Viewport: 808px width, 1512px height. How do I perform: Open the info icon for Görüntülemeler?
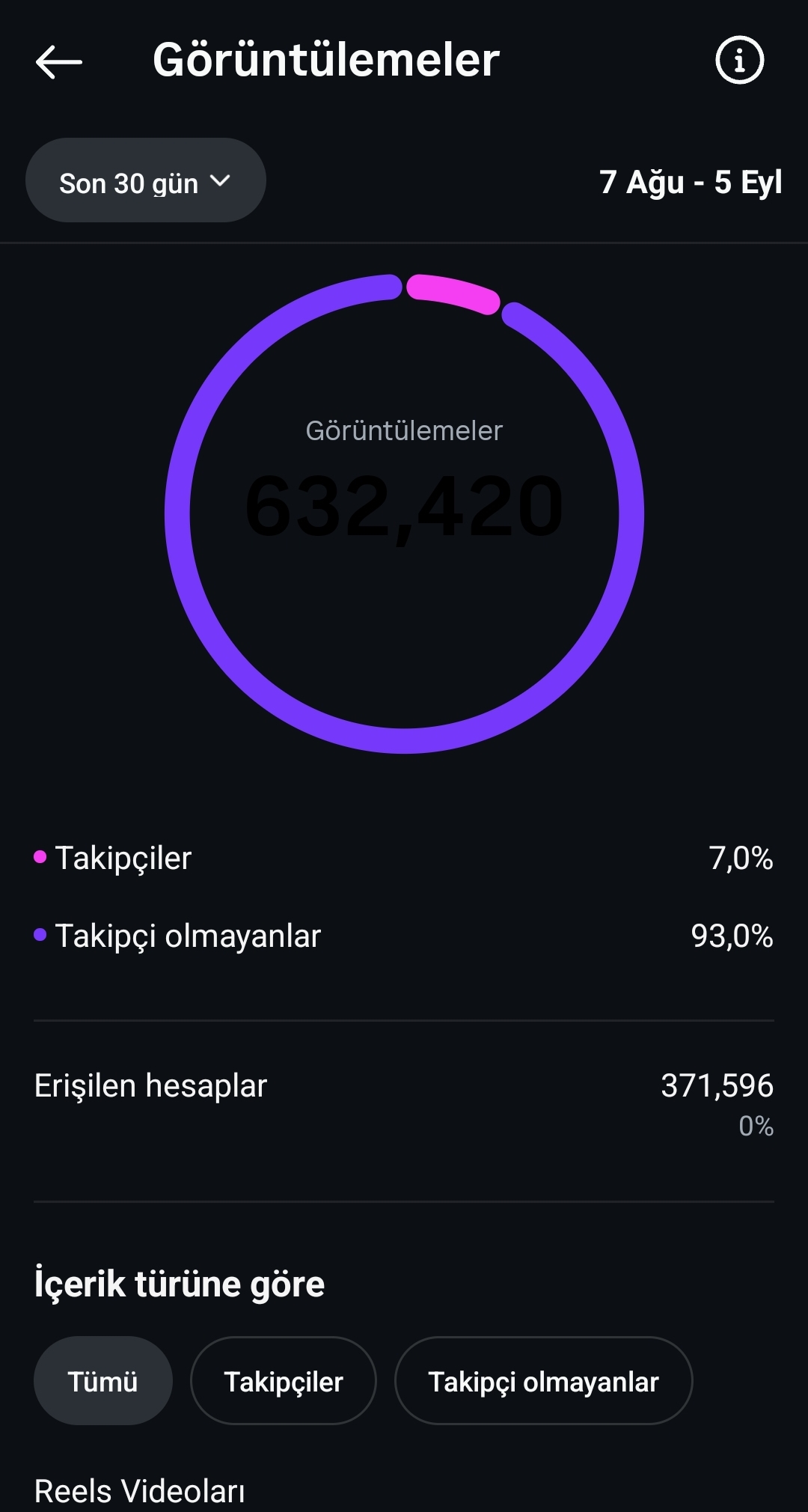739,60
